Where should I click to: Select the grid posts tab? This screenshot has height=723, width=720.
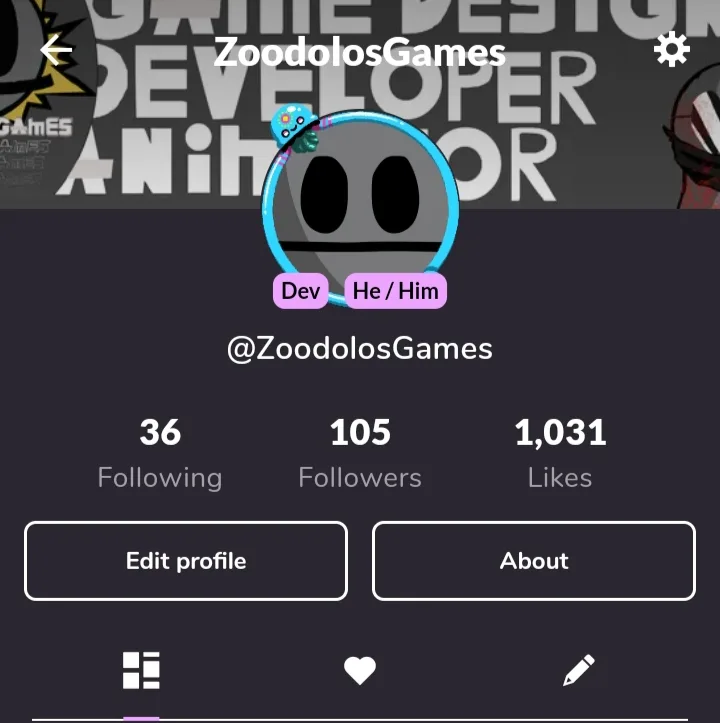coord(141,670)
